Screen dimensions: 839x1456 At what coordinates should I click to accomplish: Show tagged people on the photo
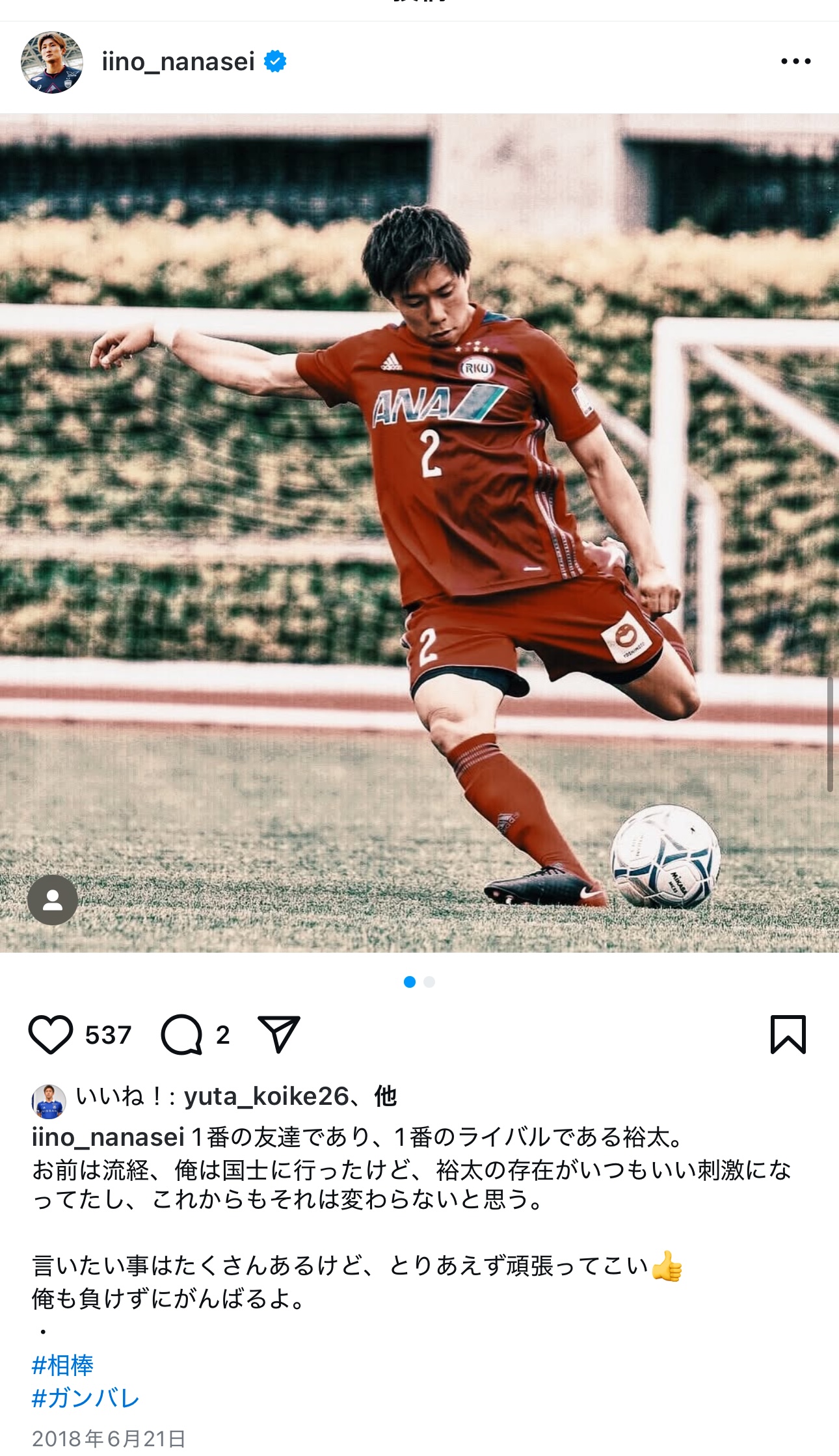(x=53, y=900)
